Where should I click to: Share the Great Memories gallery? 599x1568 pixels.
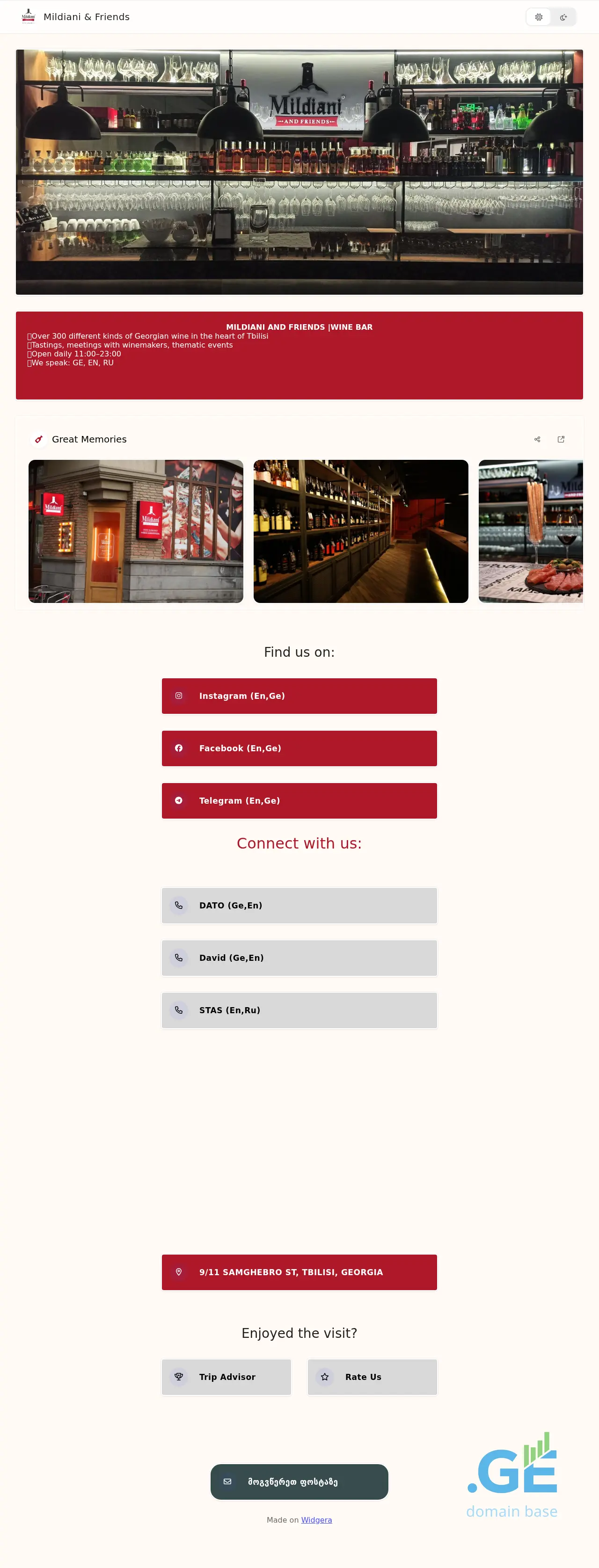(x=537, y=439)
